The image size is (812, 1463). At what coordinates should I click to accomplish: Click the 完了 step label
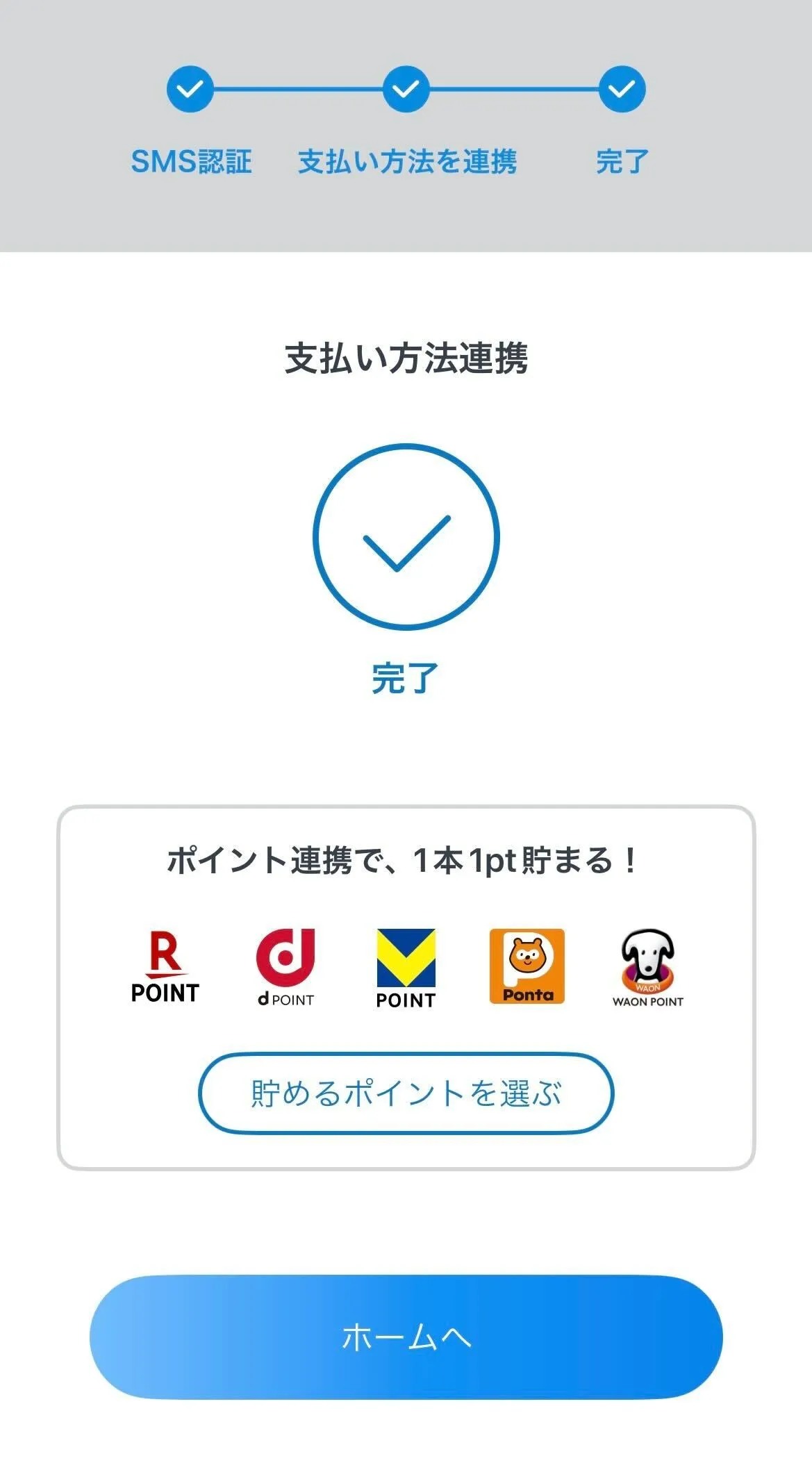click(x=620, y=160)
